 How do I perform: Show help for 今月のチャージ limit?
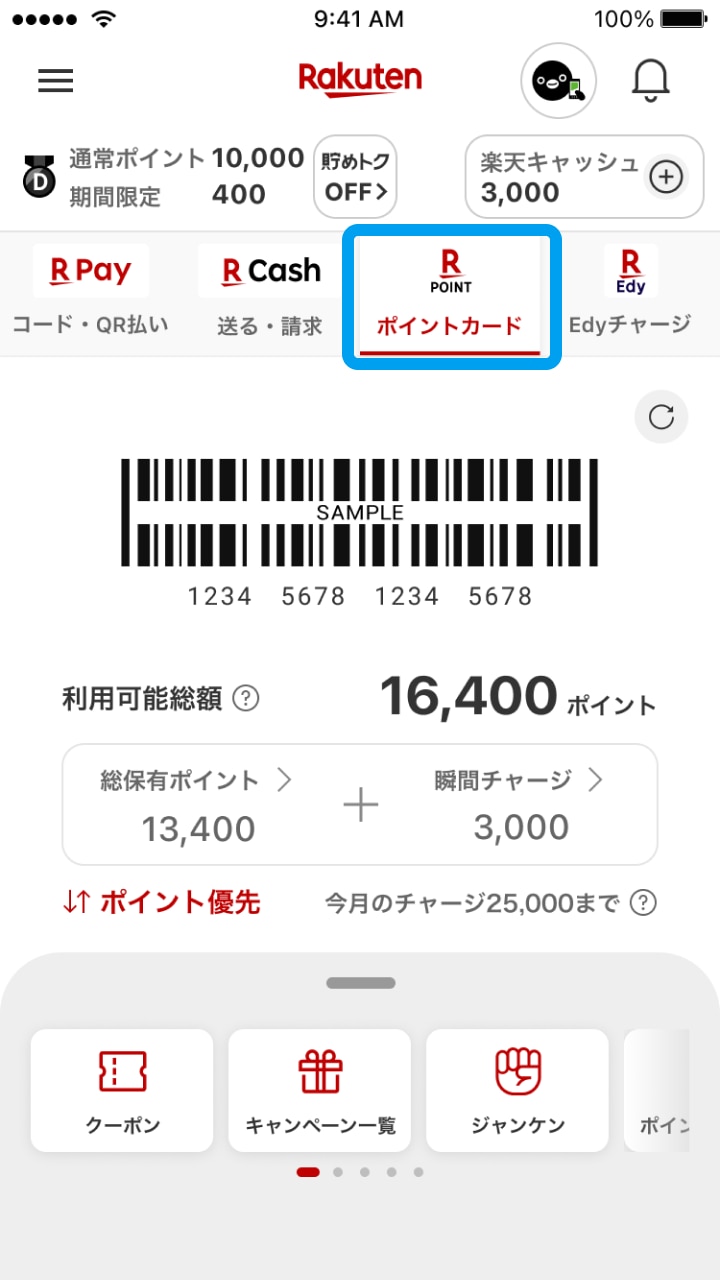pos(644,903)
